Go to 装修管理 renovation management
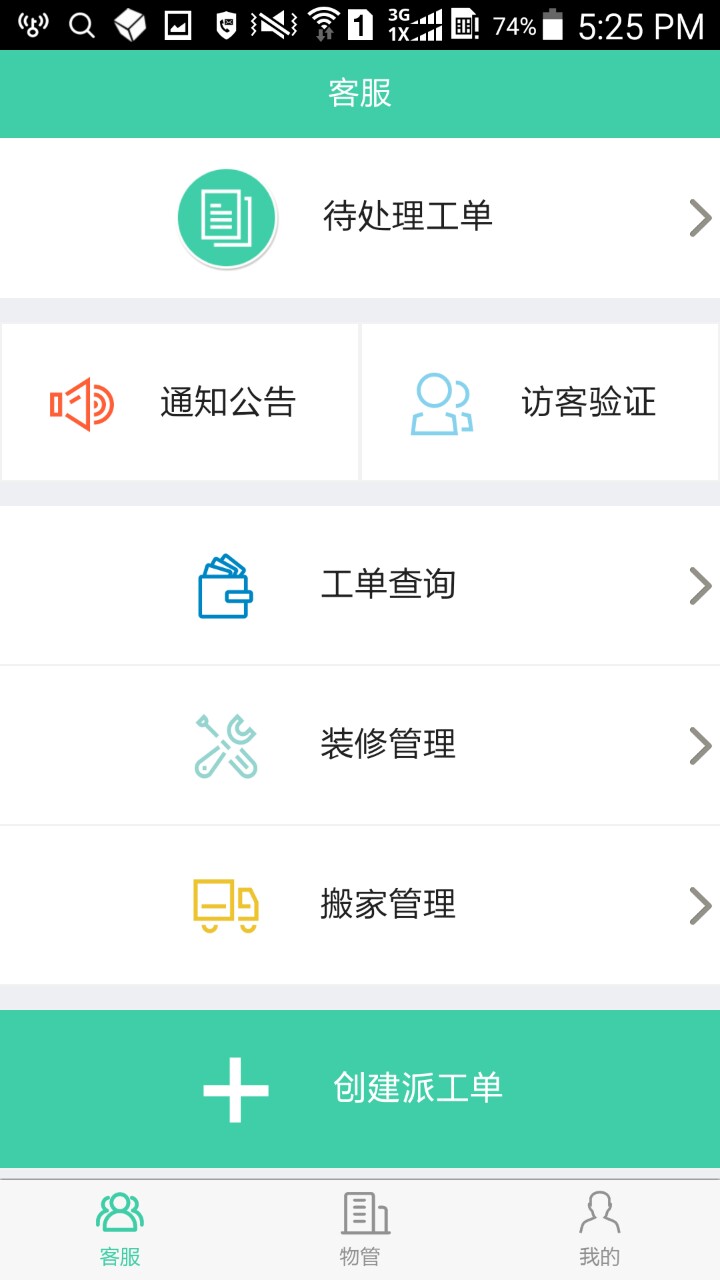The width and height of the screenshot is (720, 1280). 360,745
